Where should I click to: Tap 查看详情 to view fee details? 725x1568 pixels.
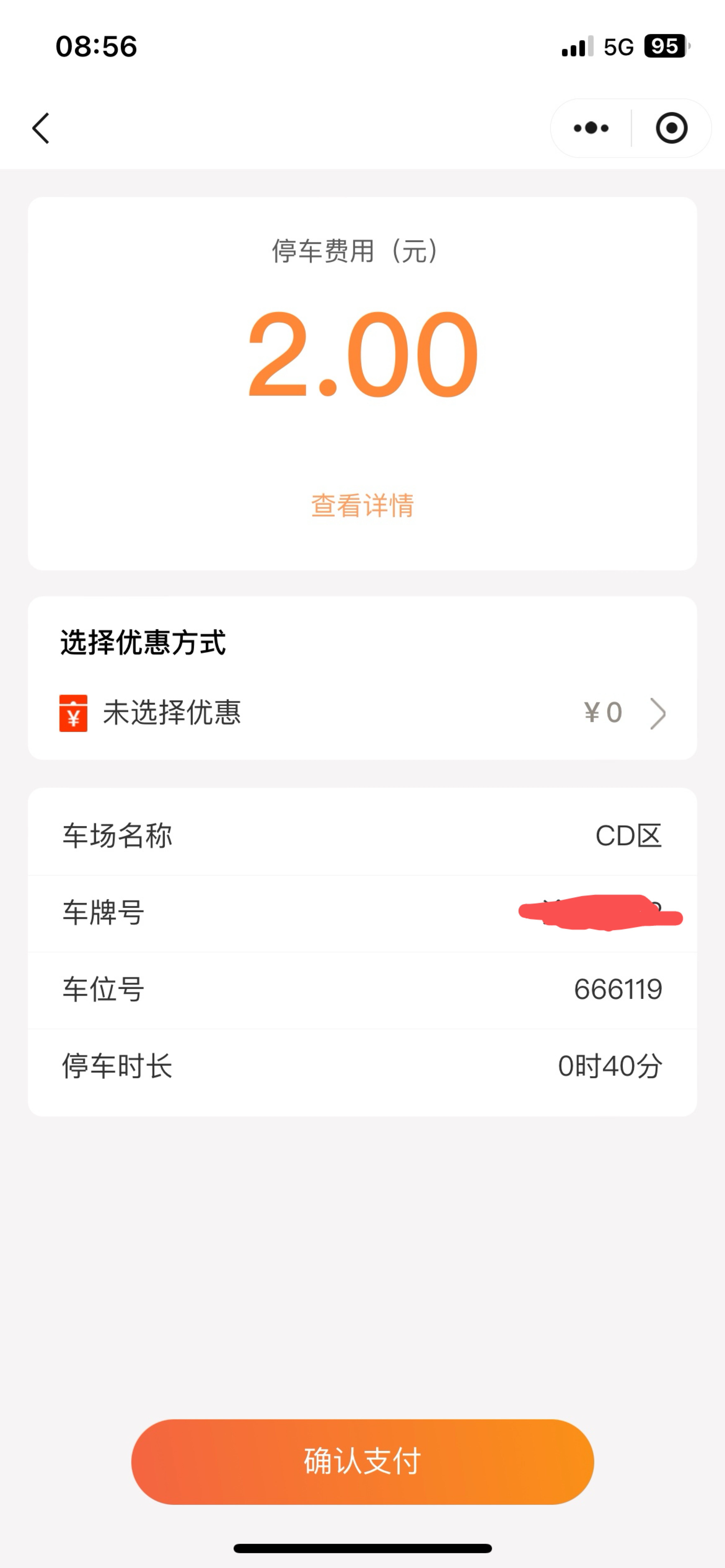point(362,505)
